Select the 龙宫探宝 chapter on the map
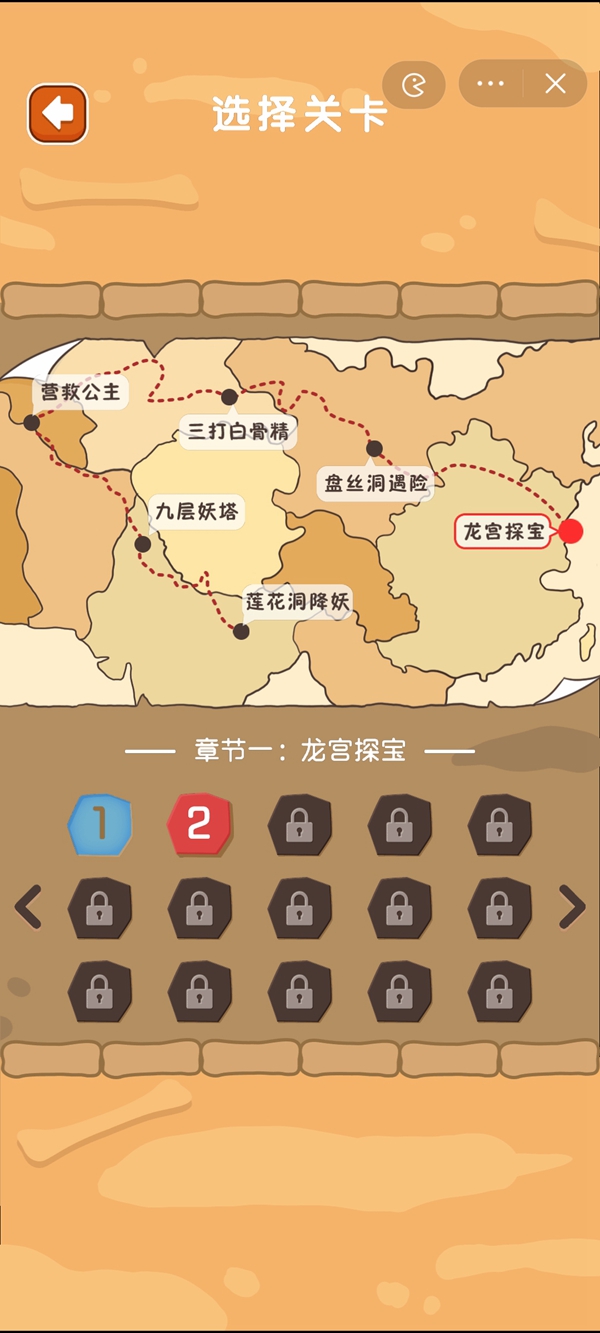The height and width of the screenshot is (1333, 600). 506,531
